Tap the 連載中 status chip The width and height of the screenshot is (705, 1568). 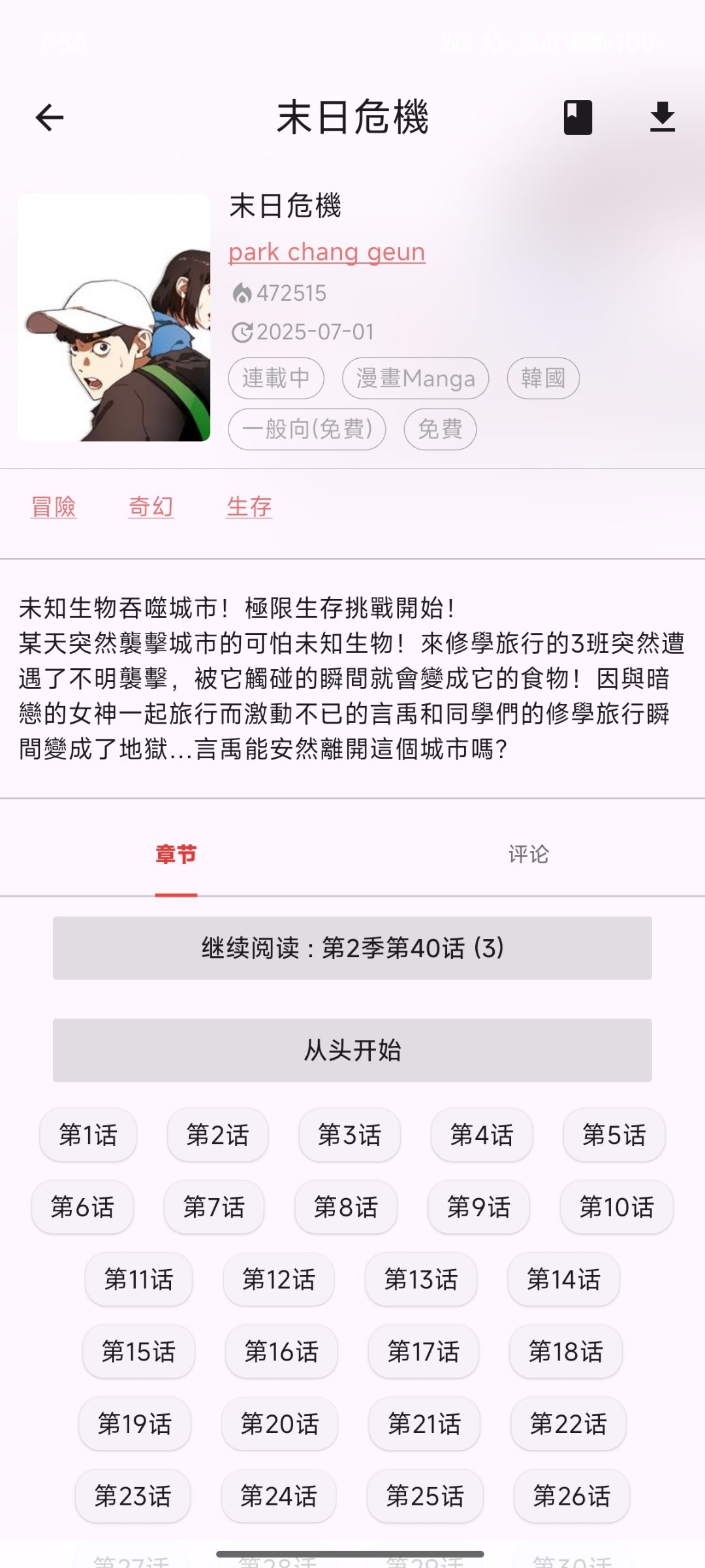276,378
